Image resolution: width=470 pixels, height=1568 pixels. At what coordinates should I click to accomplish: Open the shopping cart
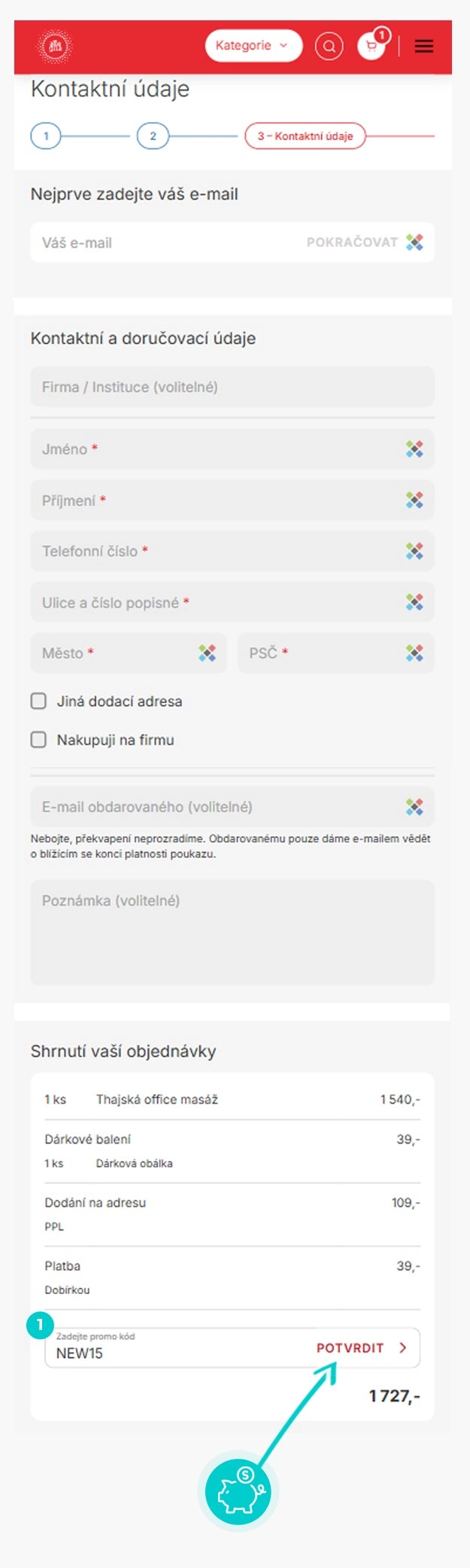(371, 46)
